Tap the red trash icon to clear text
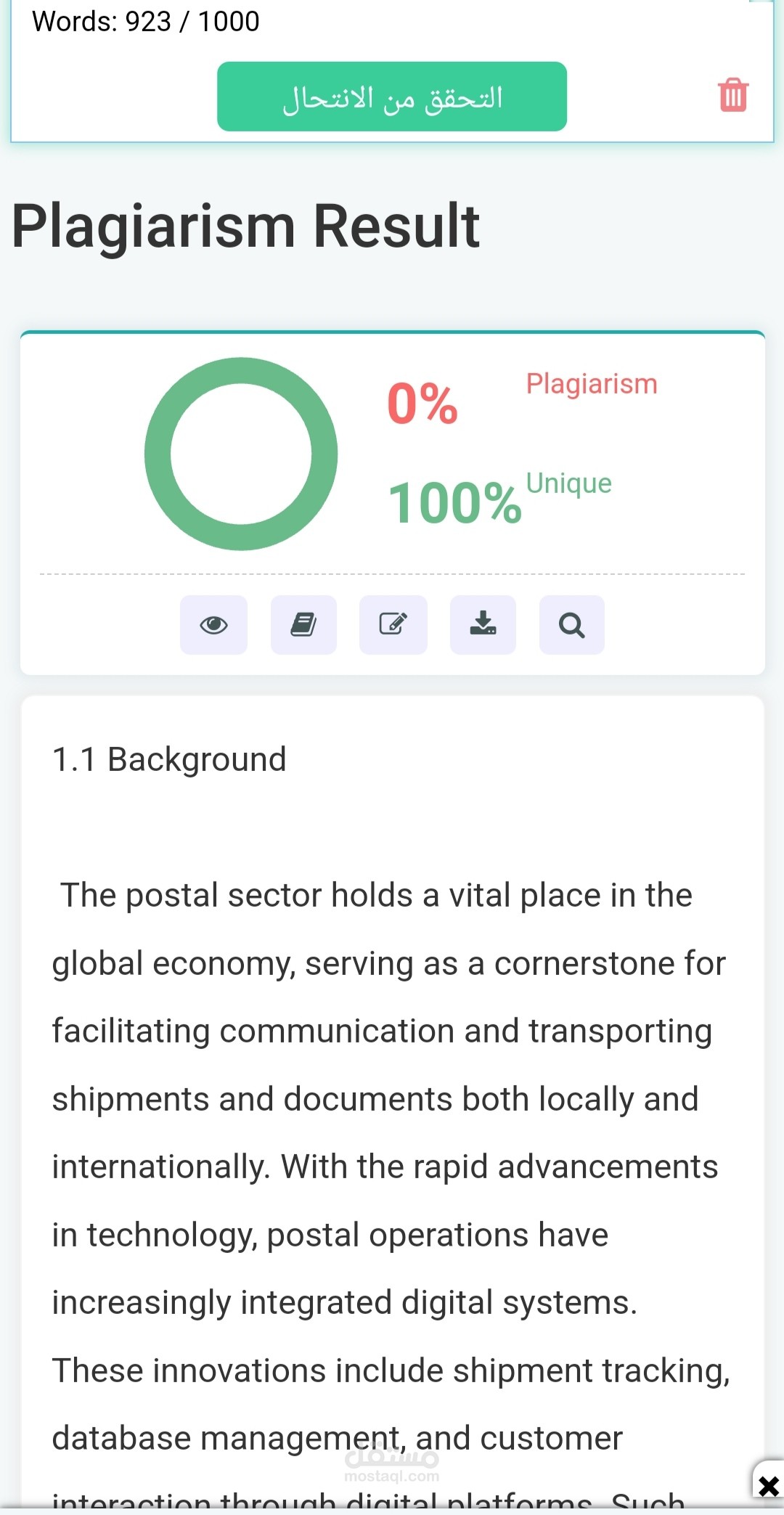The height and width of the screenshot is (1515, 784). [733, 95]
